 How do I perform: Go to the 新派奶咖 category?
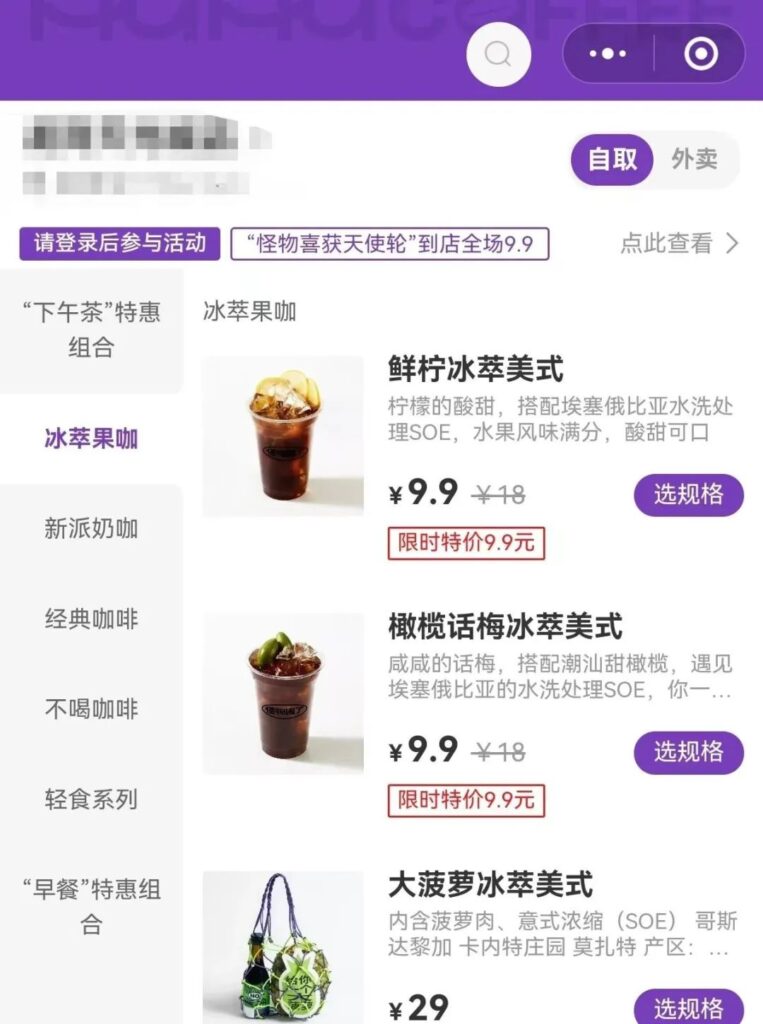[x=91, y=529]
